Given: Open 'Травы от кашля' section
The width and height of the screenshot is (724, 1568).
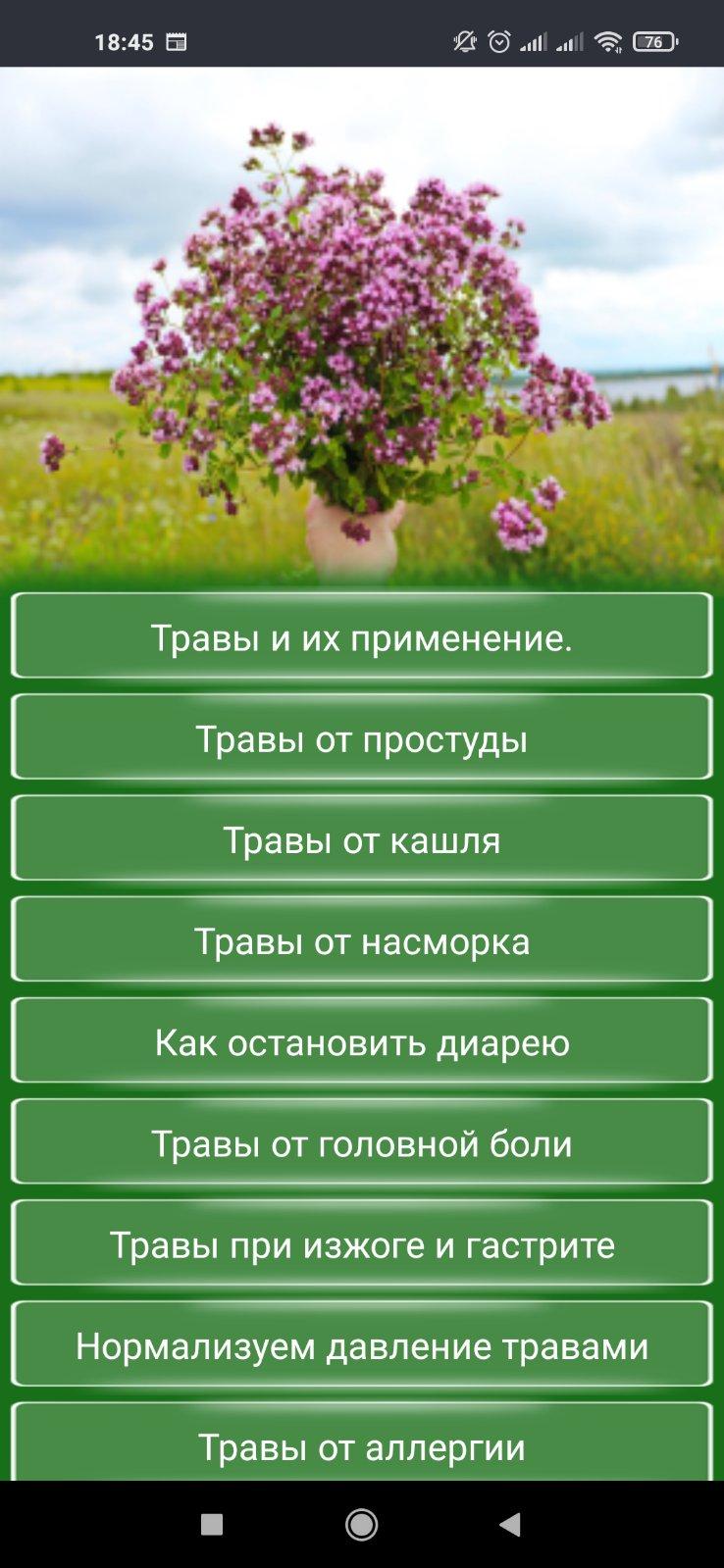Looking at the screenshot, I should pos(361,838).
